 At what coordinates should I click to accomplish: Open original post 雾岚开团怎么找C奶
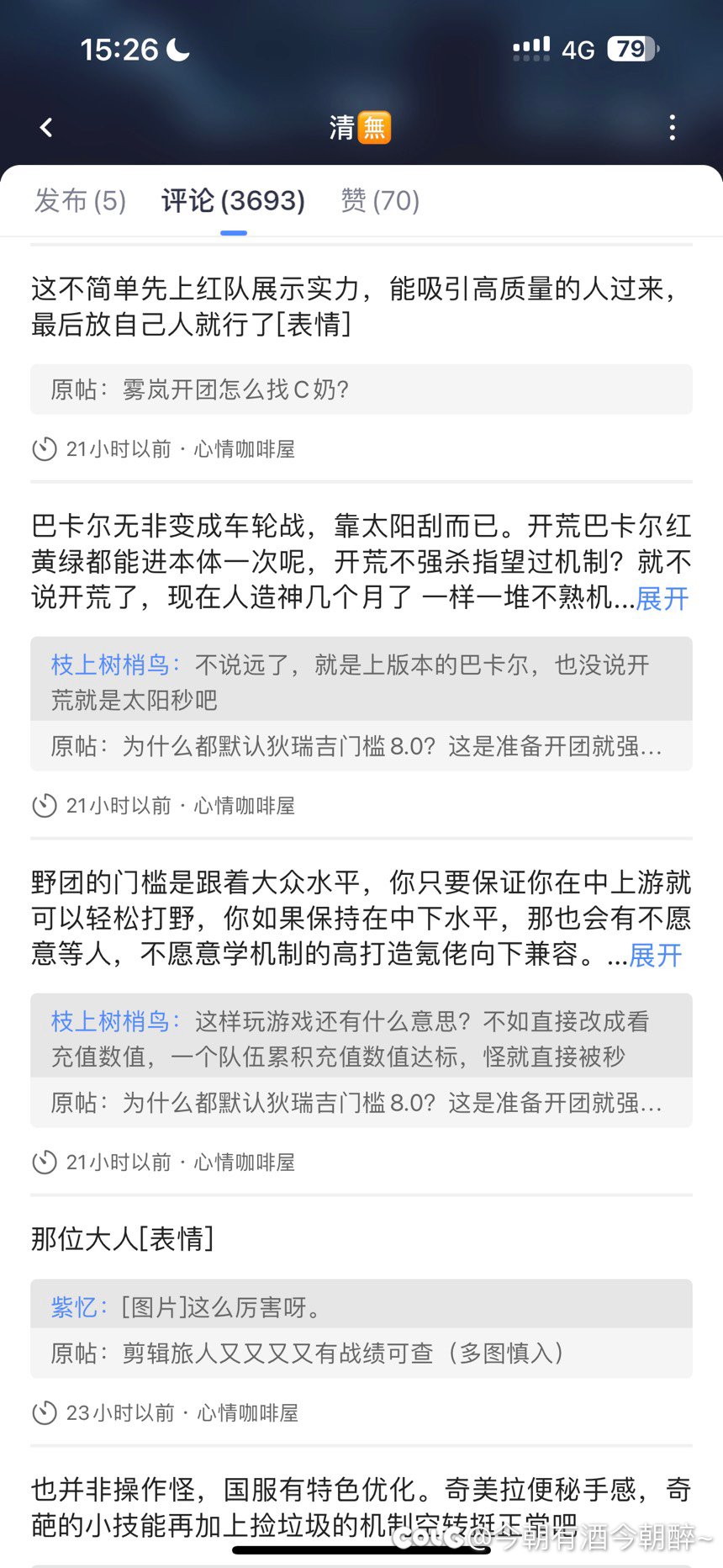(361, 389)
